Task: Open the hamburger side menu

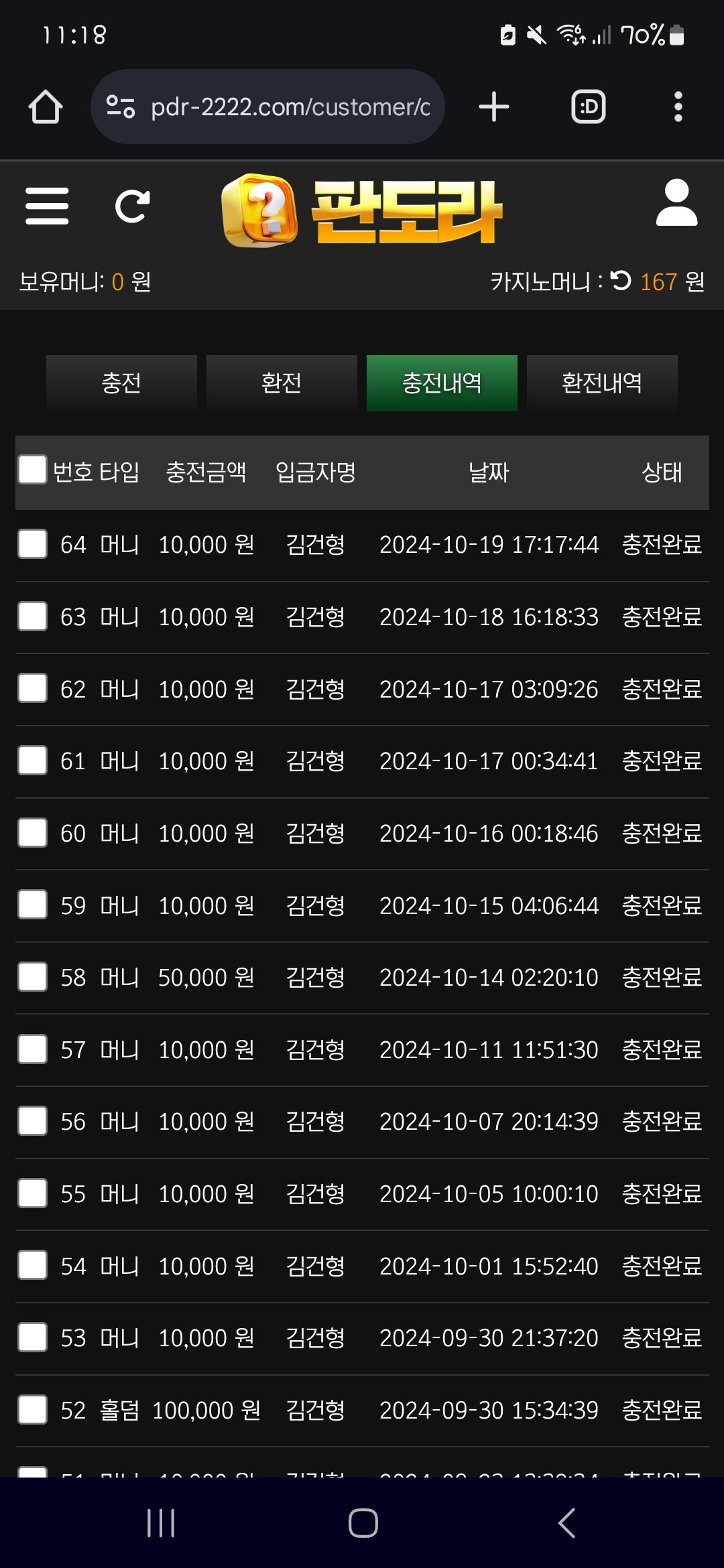Action: click(x=47, y=206)
